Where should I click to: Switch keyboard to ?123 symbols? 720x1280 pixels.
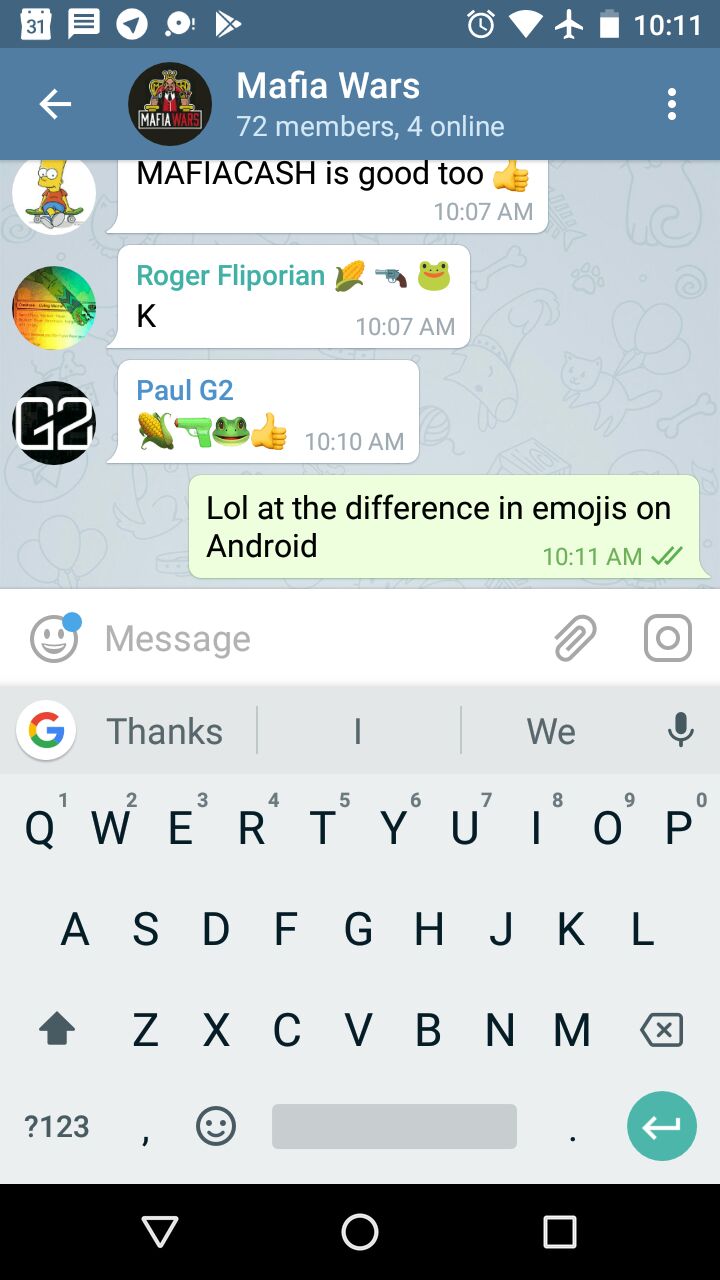click(x=57, y=1127)
